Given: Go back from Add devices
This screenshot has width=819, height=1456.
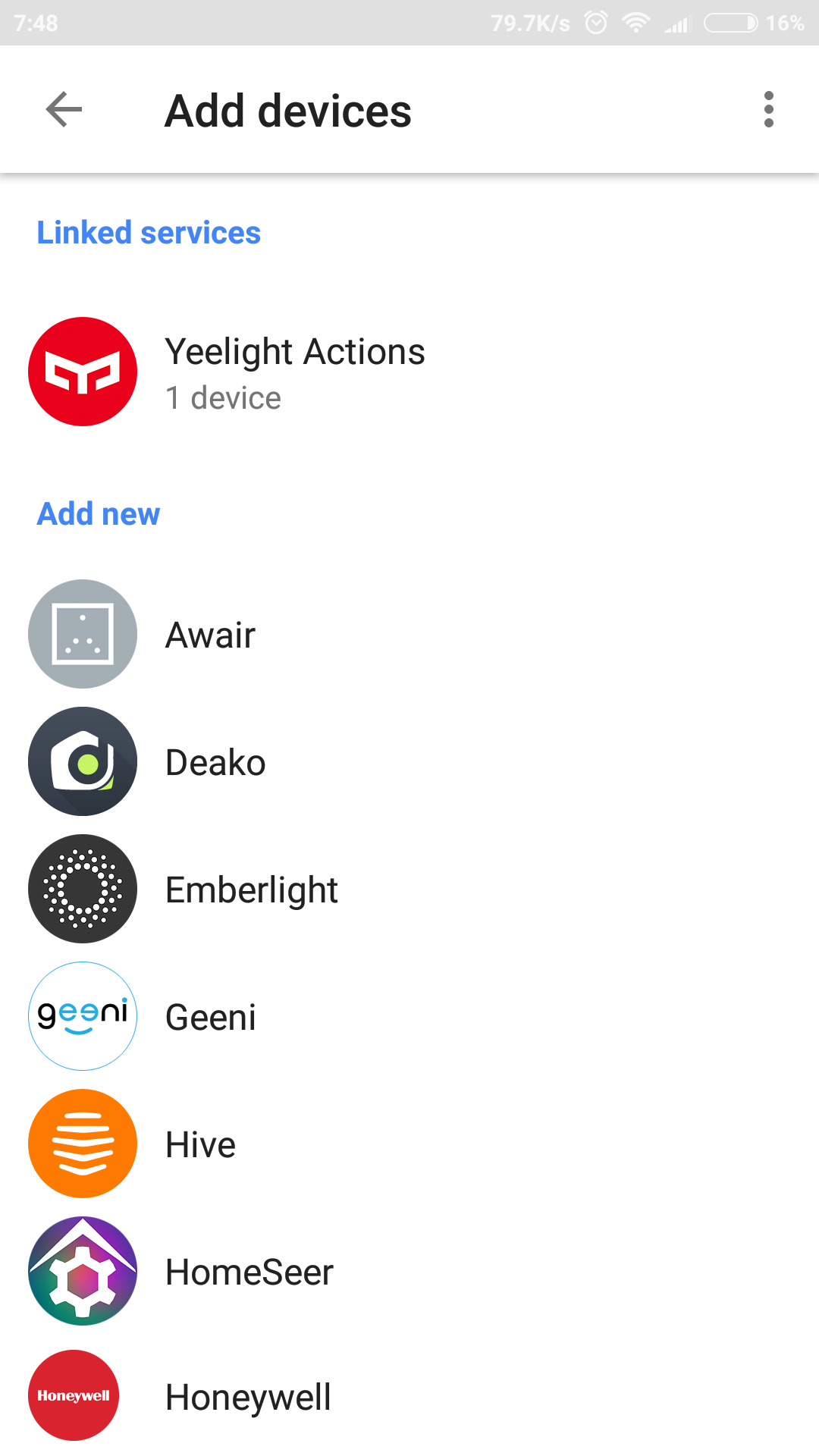Looking at the screenshot, I should click(64, 110).
